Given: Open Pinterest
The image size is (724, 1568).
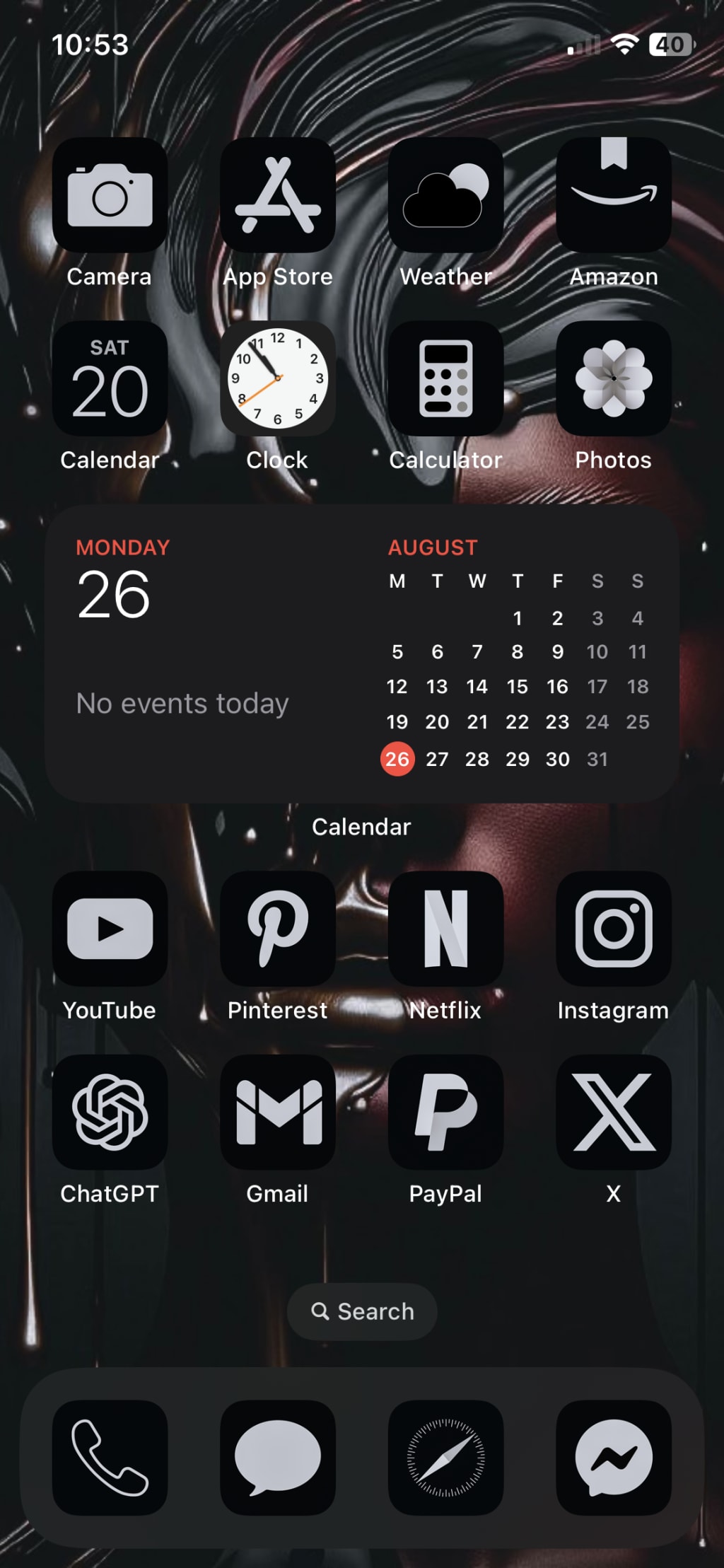Looking at the screenshot, I should (277, 928).
